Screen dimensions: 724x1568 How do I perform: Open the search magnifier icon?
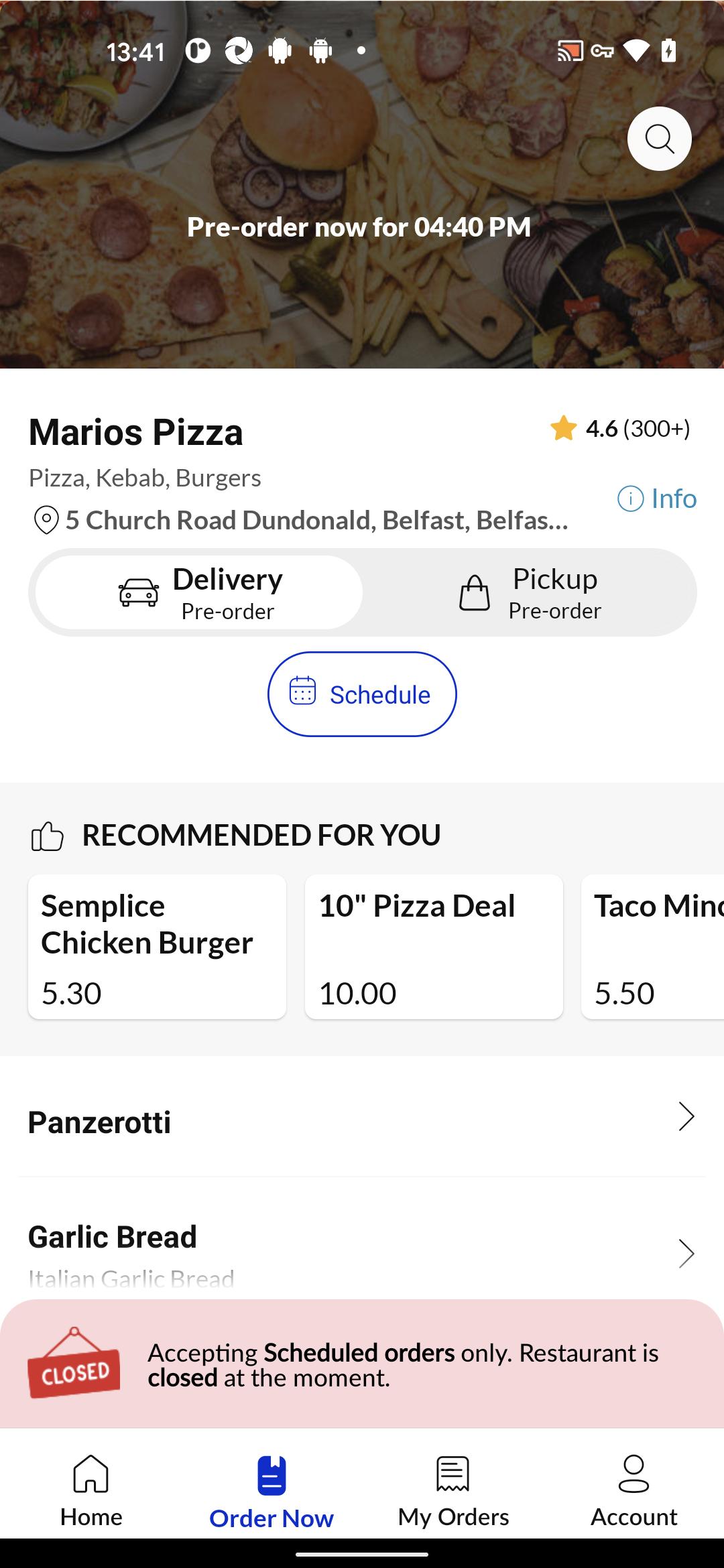659,139
